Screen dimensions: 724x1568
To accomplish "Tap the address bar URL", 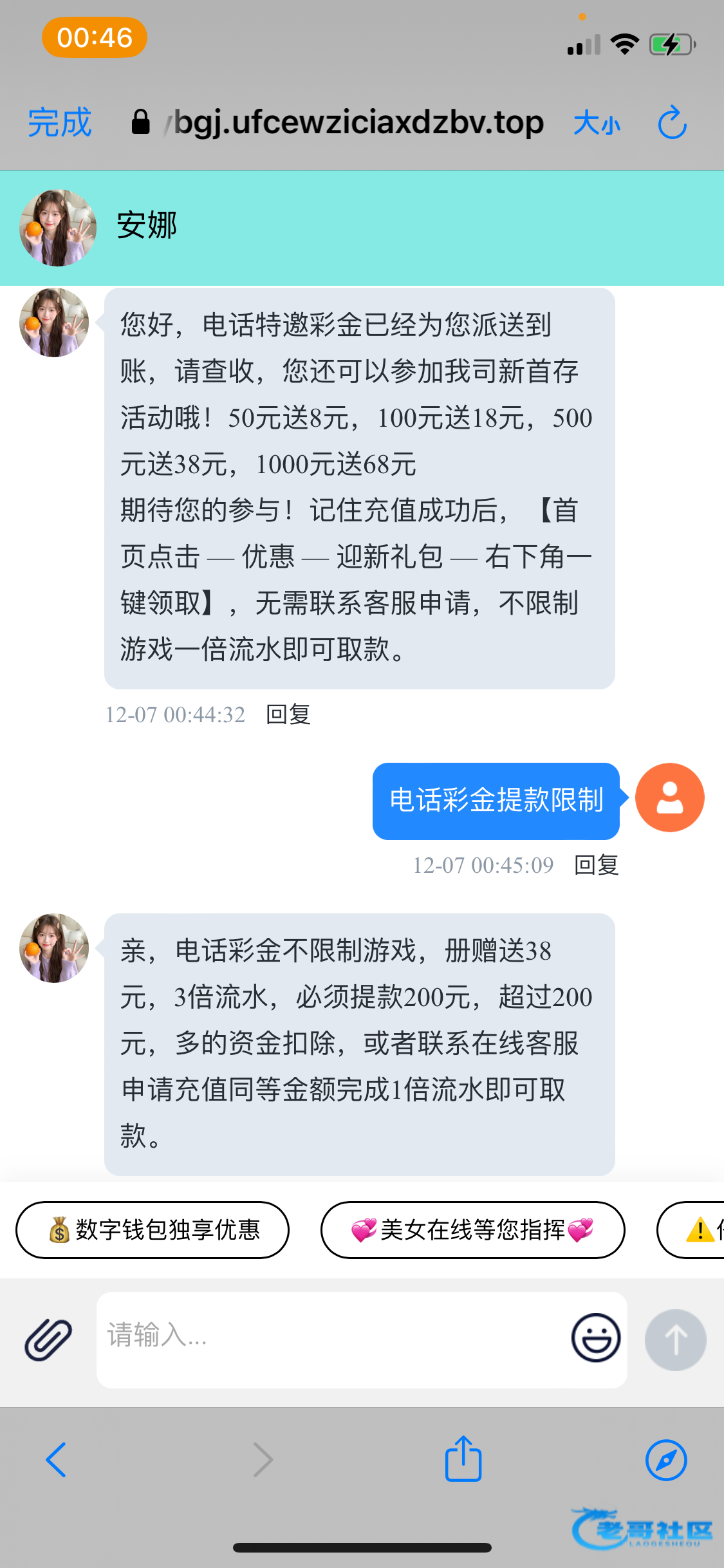I will click(x=357, y=122).
